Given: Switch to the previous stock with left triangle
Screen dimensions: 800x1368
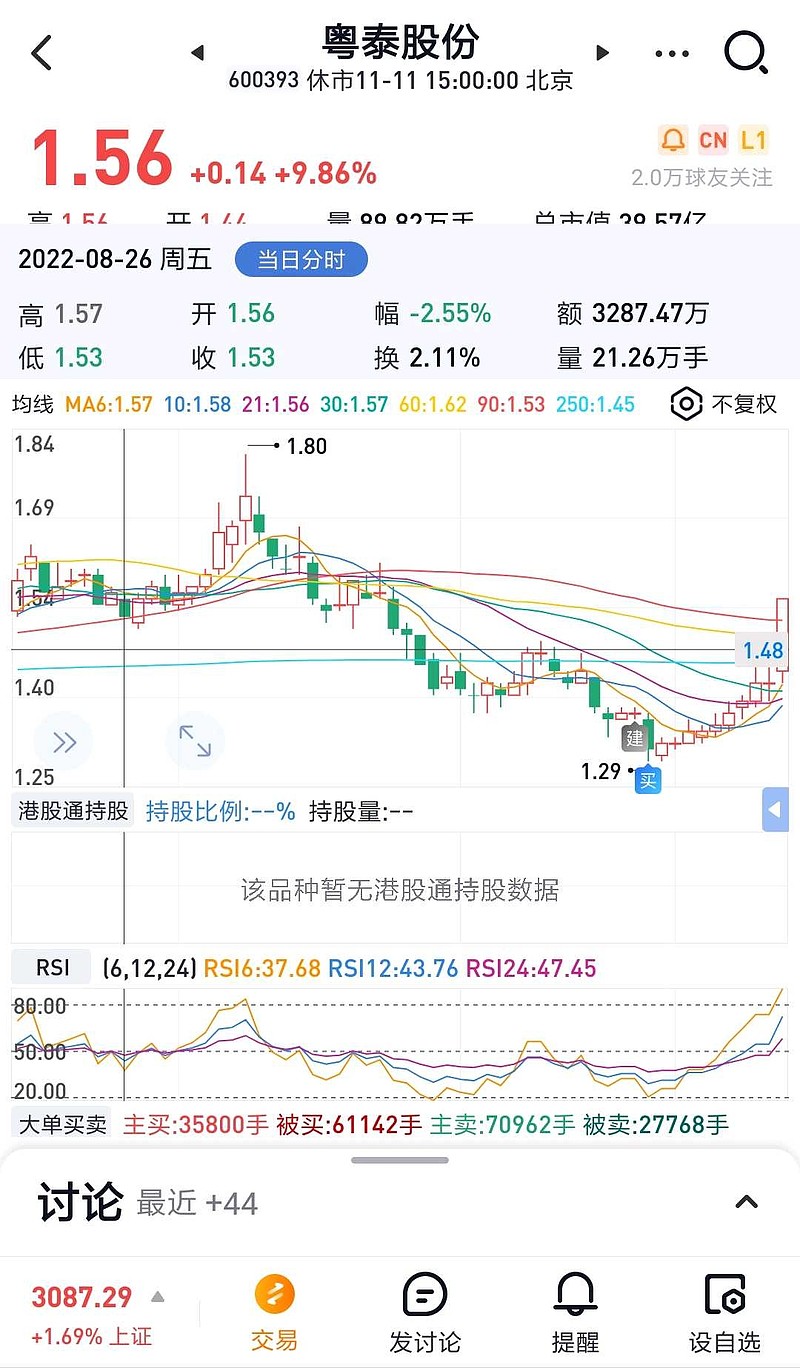Looking at the screenshot, I should coord(197,53).
